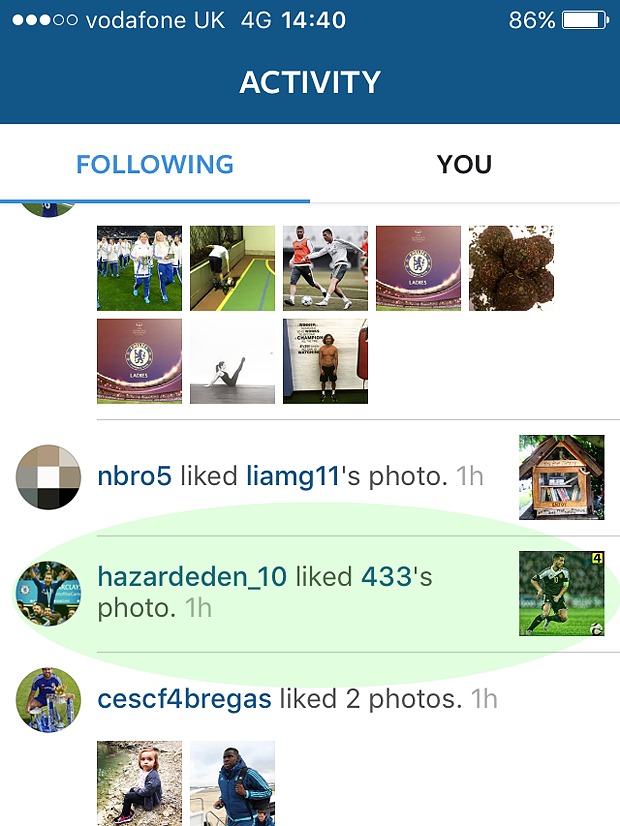Open nbro5's profile link
620x826 pixels.
pyautogui.click(x=134, y=477)
